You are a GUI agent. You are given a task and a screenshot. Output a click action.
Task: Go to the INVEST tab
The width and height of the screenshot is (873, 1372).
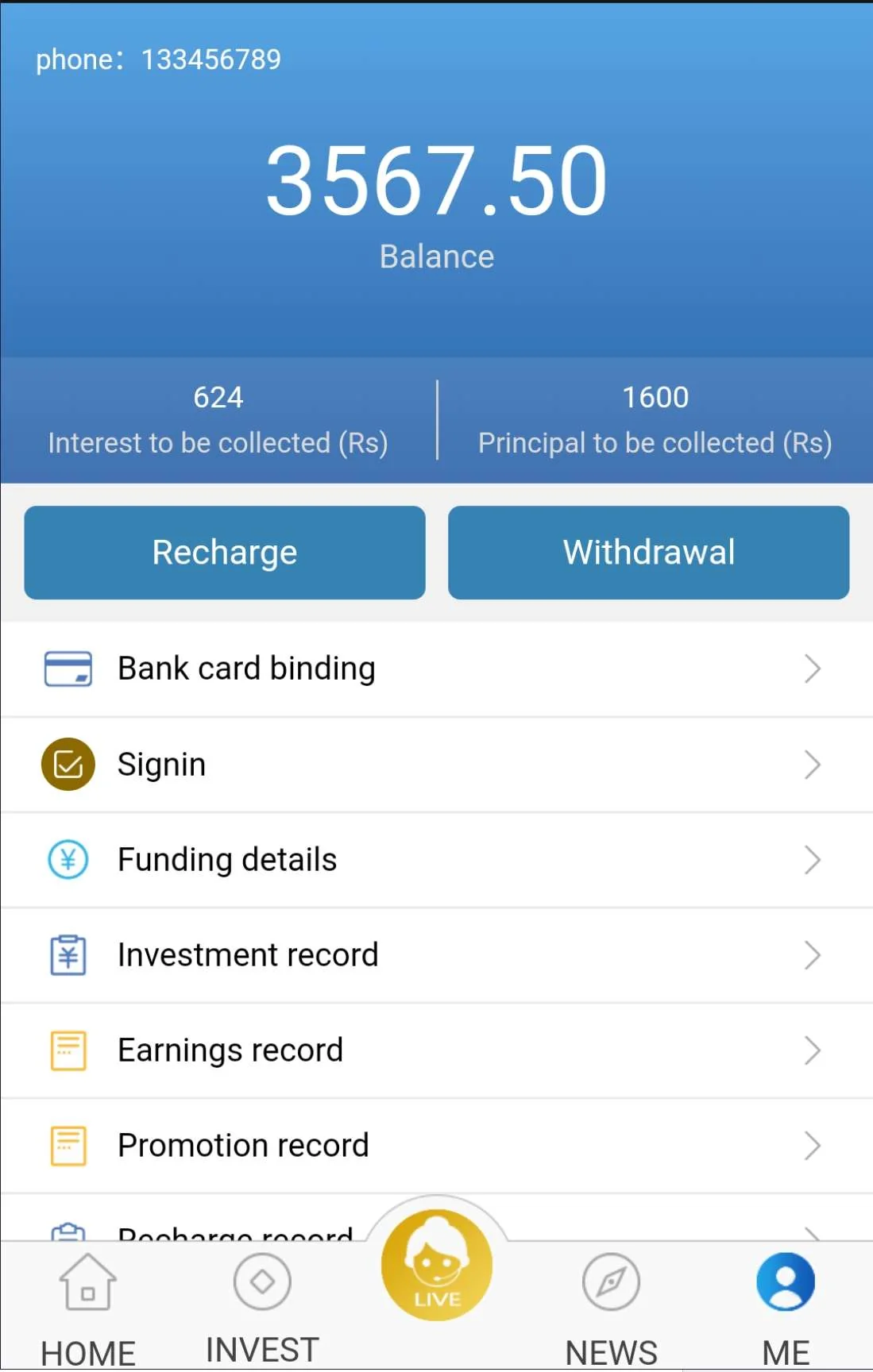(x=262, y=1306)
